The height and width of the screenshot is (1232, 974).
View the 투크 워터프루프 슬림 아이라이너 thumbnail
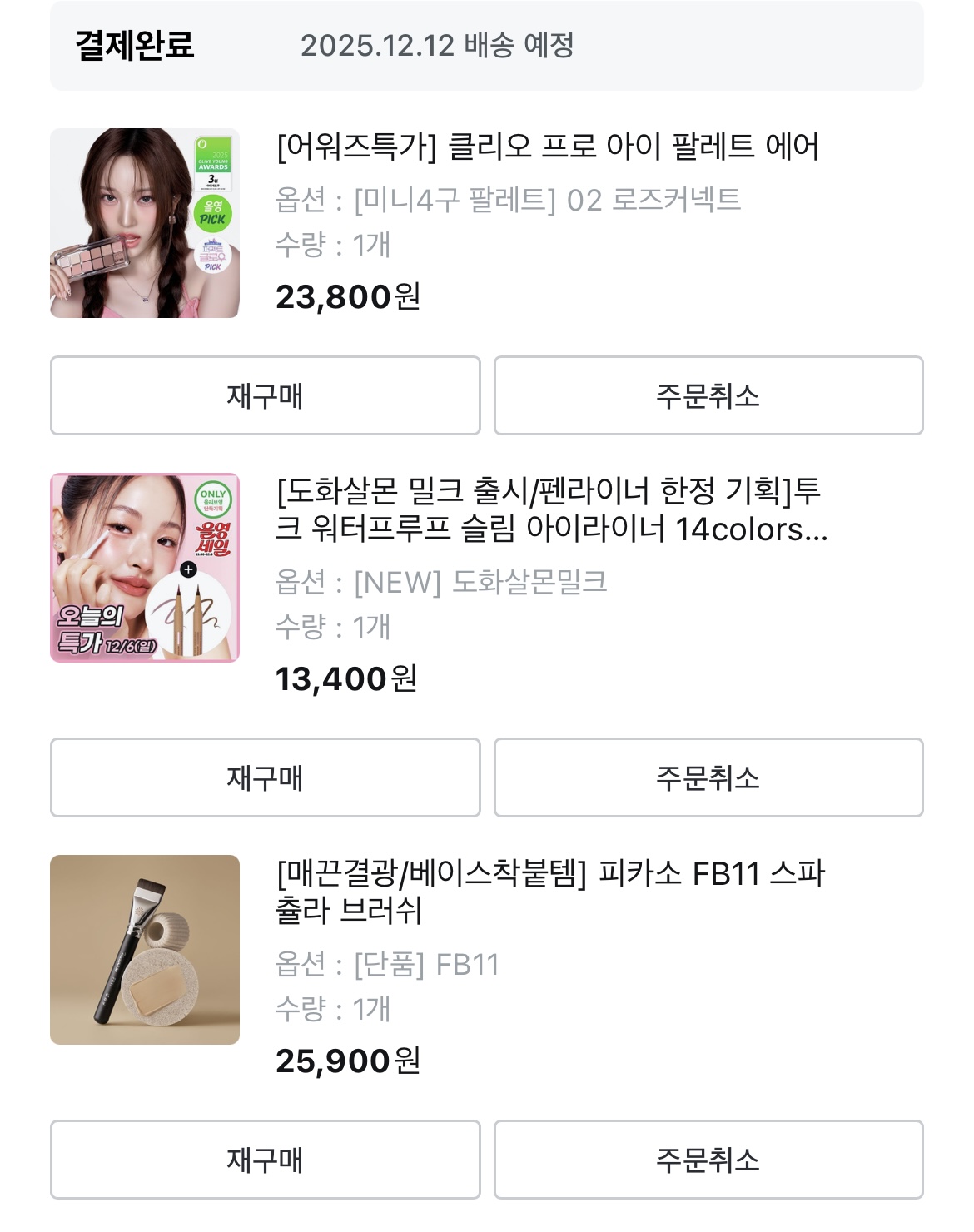pyautogui.click(x=145, y=568)
